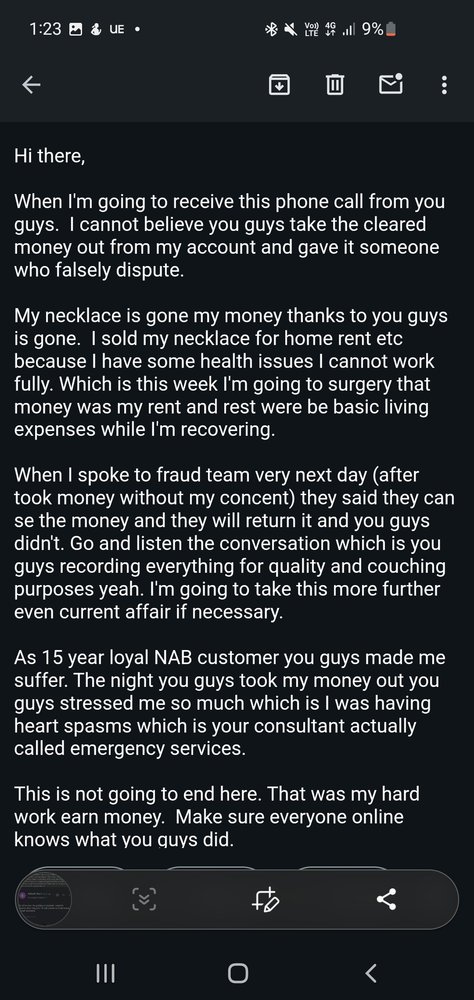Share the captured screenshot
This screenshot has width=474, height=1000.
[x=387, y=899]
